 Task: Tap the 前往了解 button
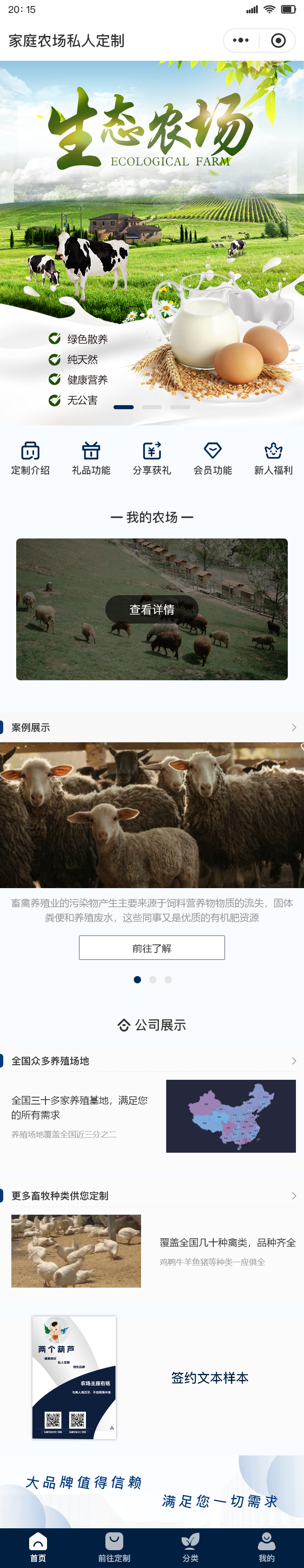click(x=152, y=948)
